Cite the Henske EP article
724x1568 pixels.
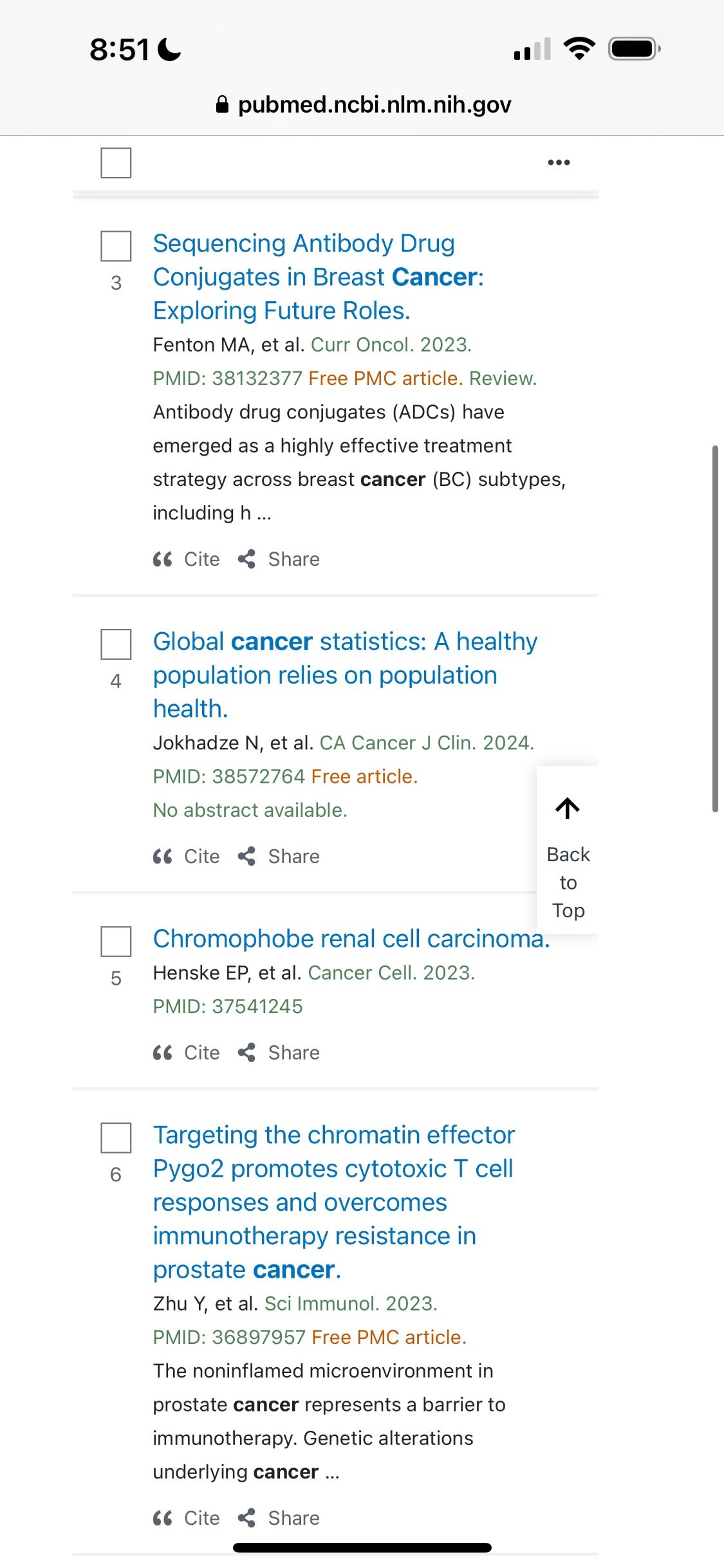point(186,1052)
